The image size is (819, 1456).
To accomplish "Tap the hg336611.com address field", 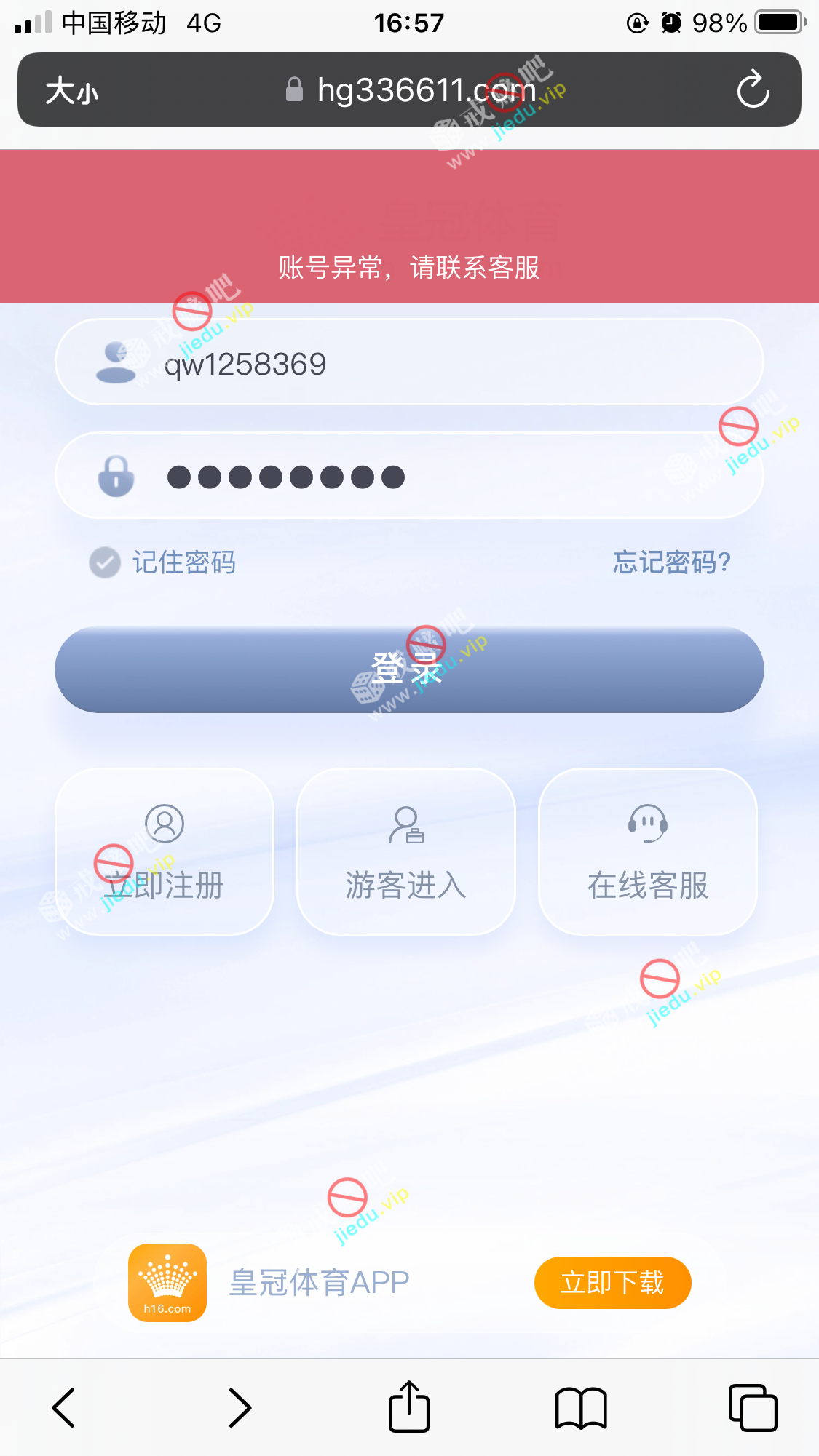I will coord(411,91).
